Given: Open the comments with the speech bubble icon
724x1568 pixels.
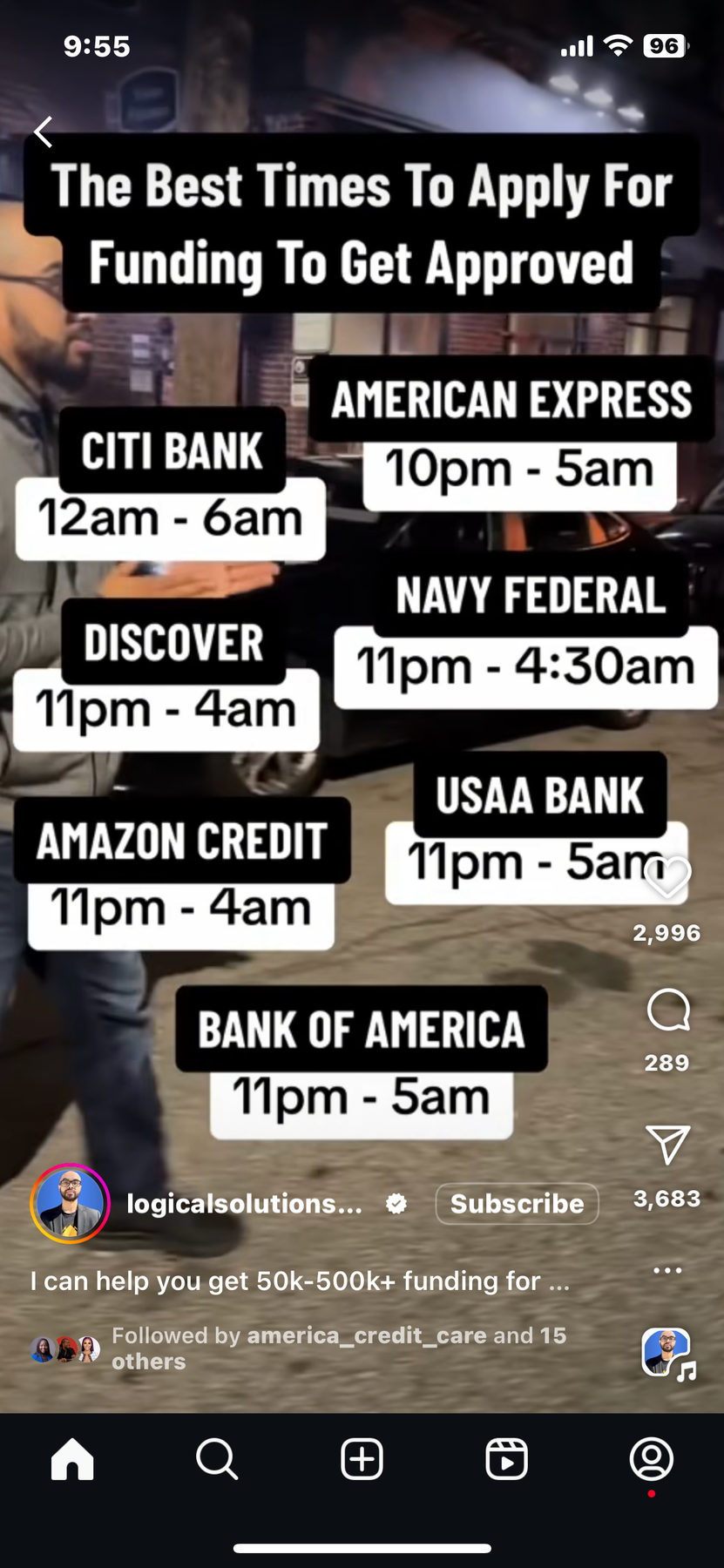Looking at the screenshot, I should tap(667, 1009).
